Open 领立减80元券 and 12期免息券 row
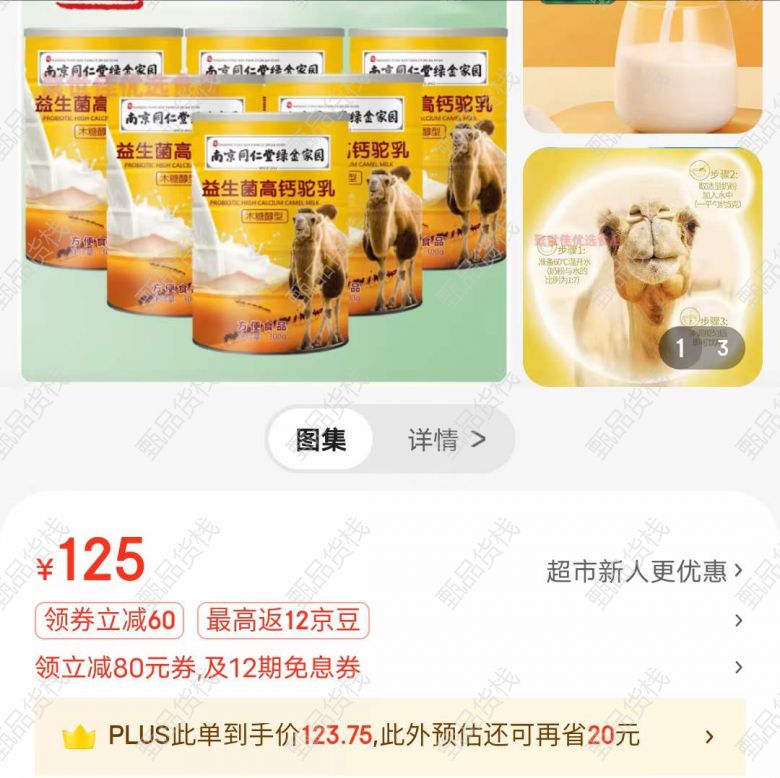The height and width of the screenshot is (778, 780). point(198,668)
